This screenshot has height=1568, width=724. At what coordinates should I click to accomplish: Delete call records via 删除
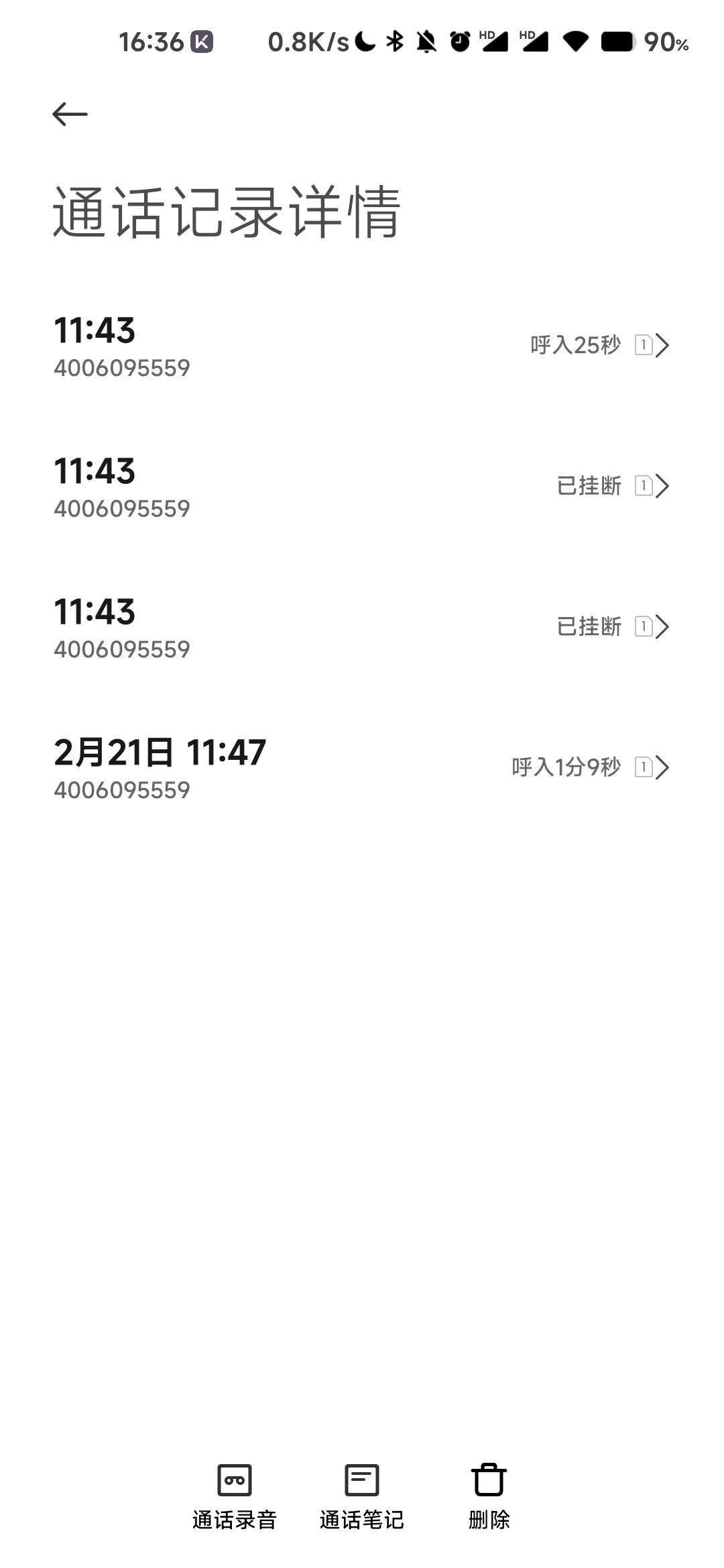coord(489,1497)
